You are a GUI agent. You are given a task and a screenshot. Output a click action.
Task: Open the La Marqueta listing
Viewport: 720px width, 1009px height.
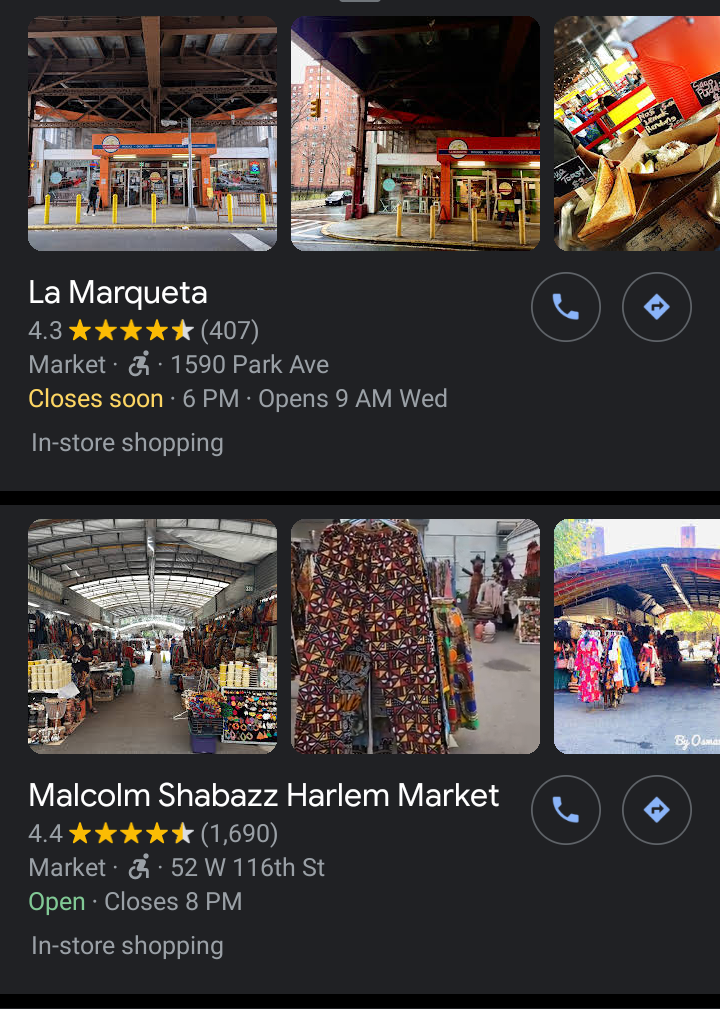coord(118,293)
